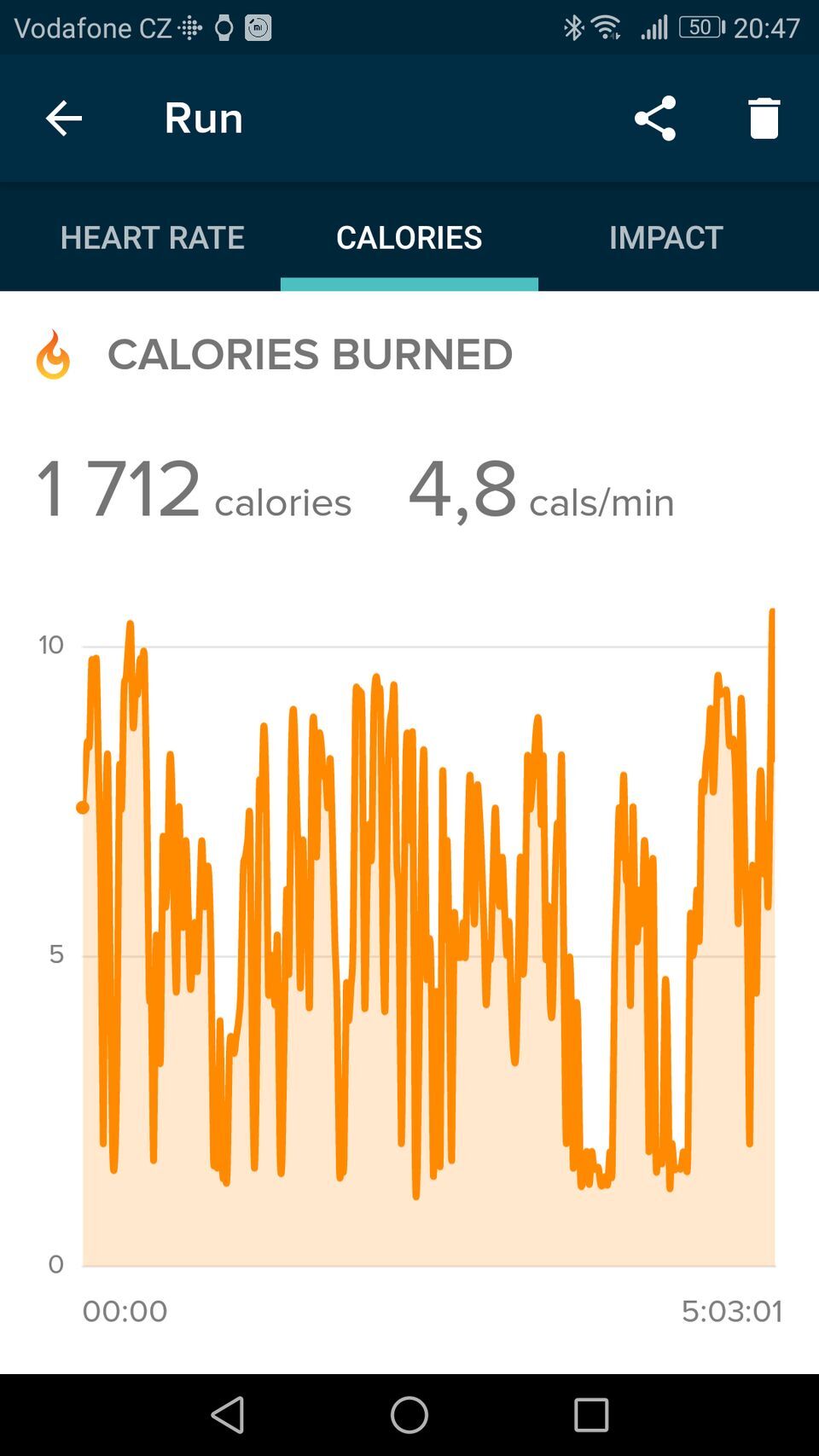
Task: Open recent apps with the square button
Action: (x=590, y=1412)
